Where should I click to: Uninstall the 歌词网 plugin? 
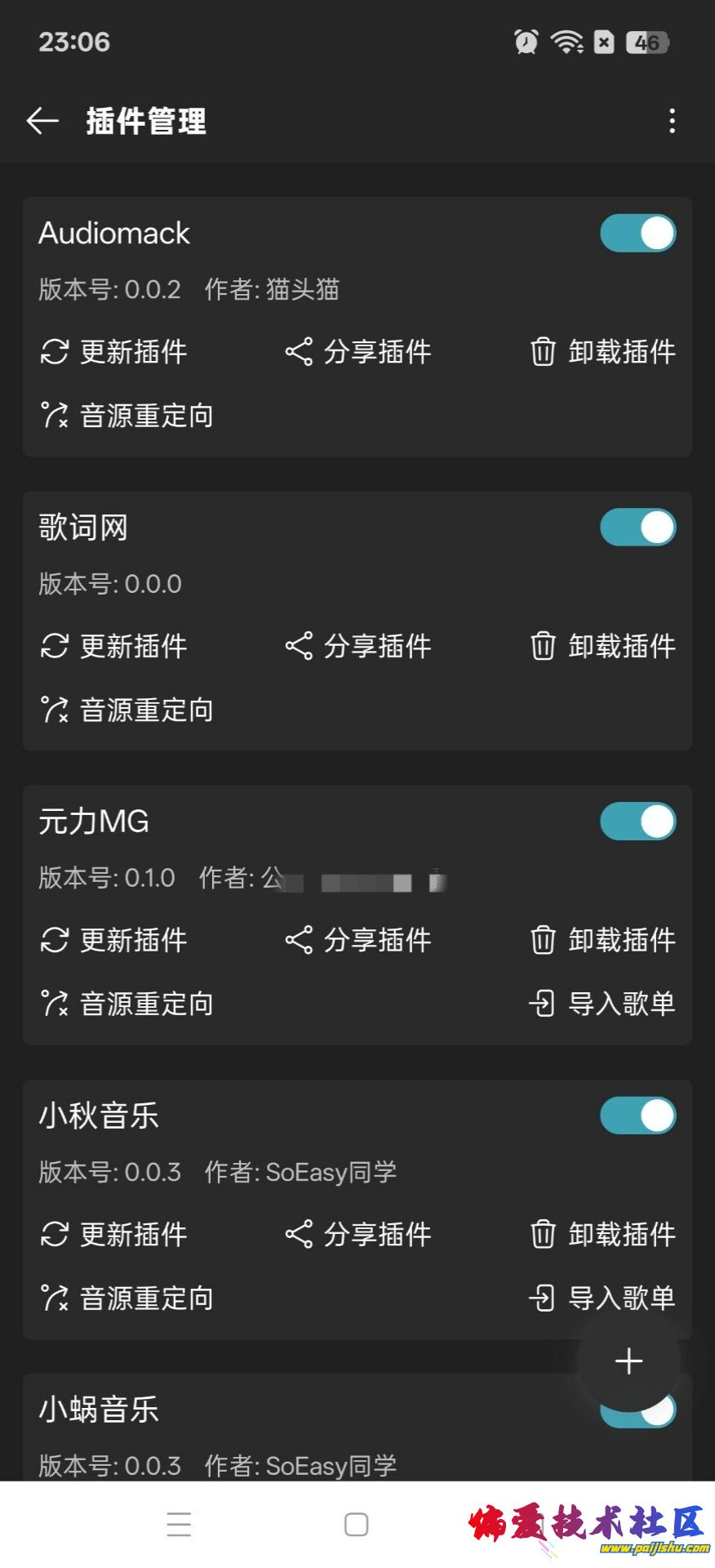pos(603,646)
